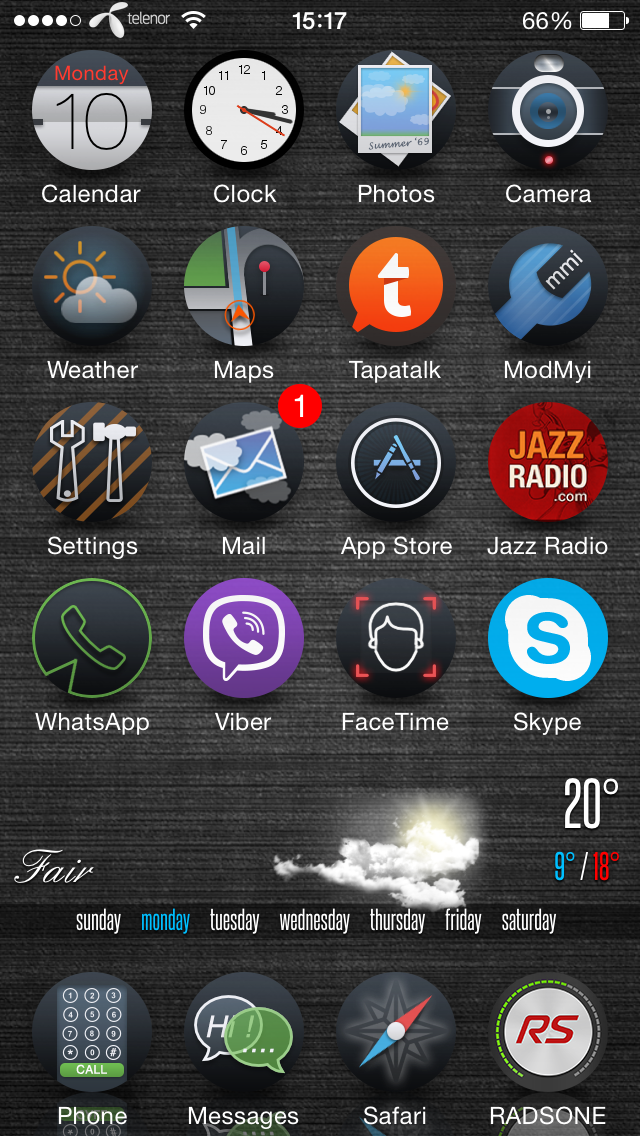Launch Skype
640x1136 pixels.
548,638
